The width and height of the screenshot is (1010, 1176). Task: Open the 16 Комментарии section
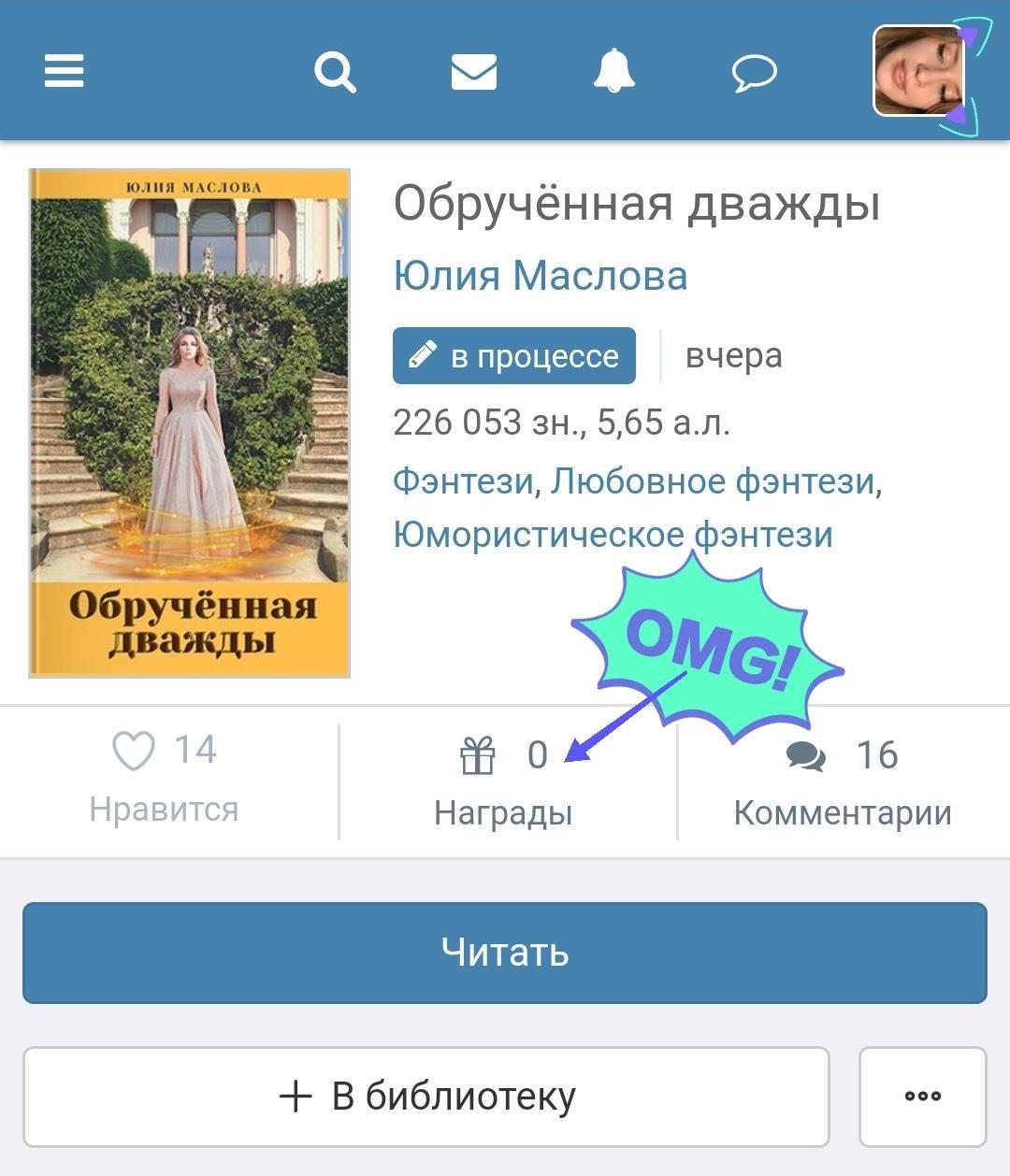click(x=842, y=782)
